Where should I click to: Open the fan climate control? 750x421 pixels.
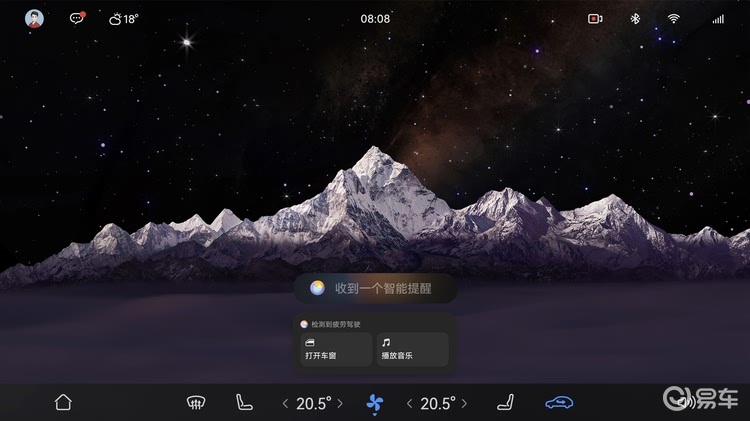pos(374,404)
